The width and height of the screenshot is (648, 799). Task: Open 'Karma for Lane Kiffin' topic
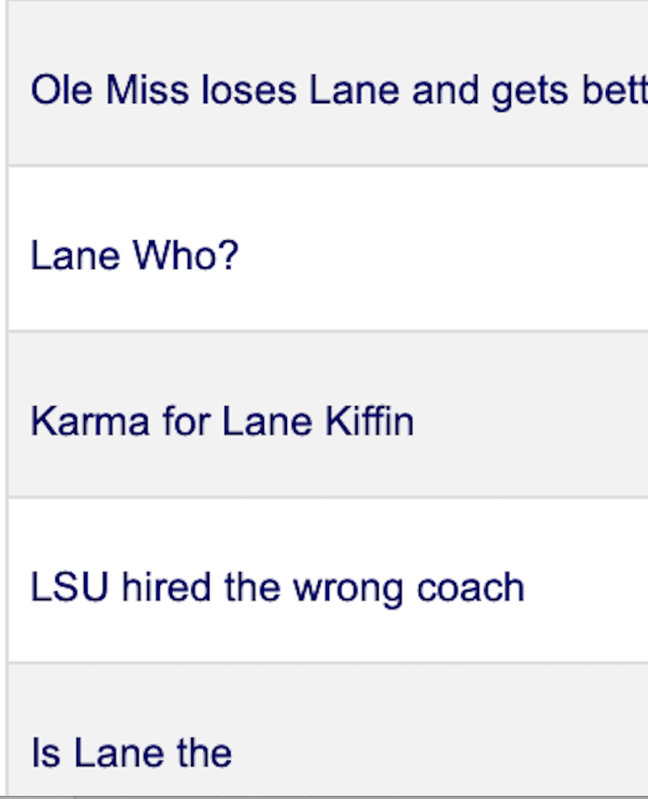(222, 422)
